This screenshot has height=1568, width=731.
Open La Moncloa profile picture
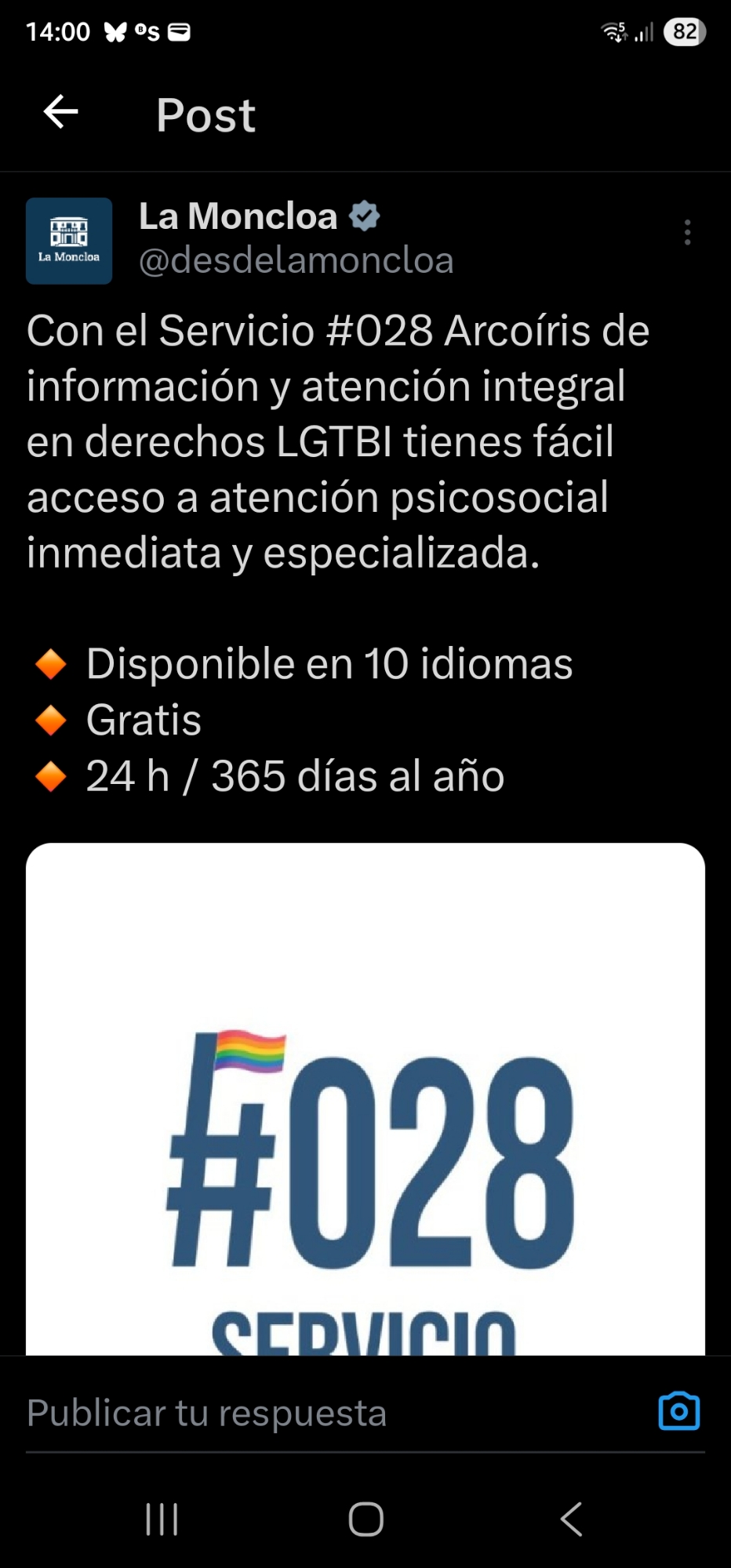[69, 241]
